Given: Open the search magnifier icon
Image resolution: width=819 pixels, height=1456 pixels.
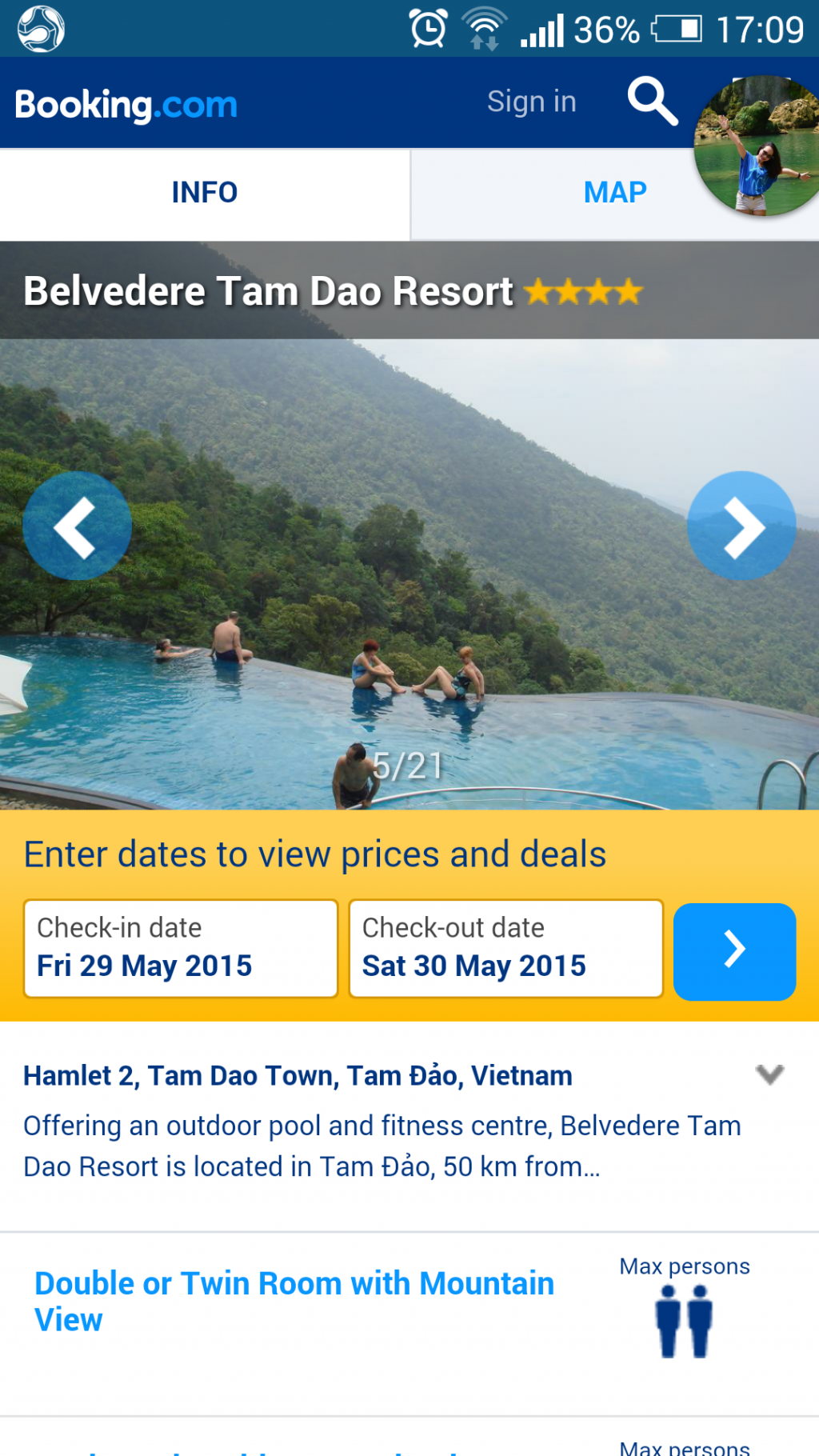Looking at the screenshot, I should pos(652,102).
